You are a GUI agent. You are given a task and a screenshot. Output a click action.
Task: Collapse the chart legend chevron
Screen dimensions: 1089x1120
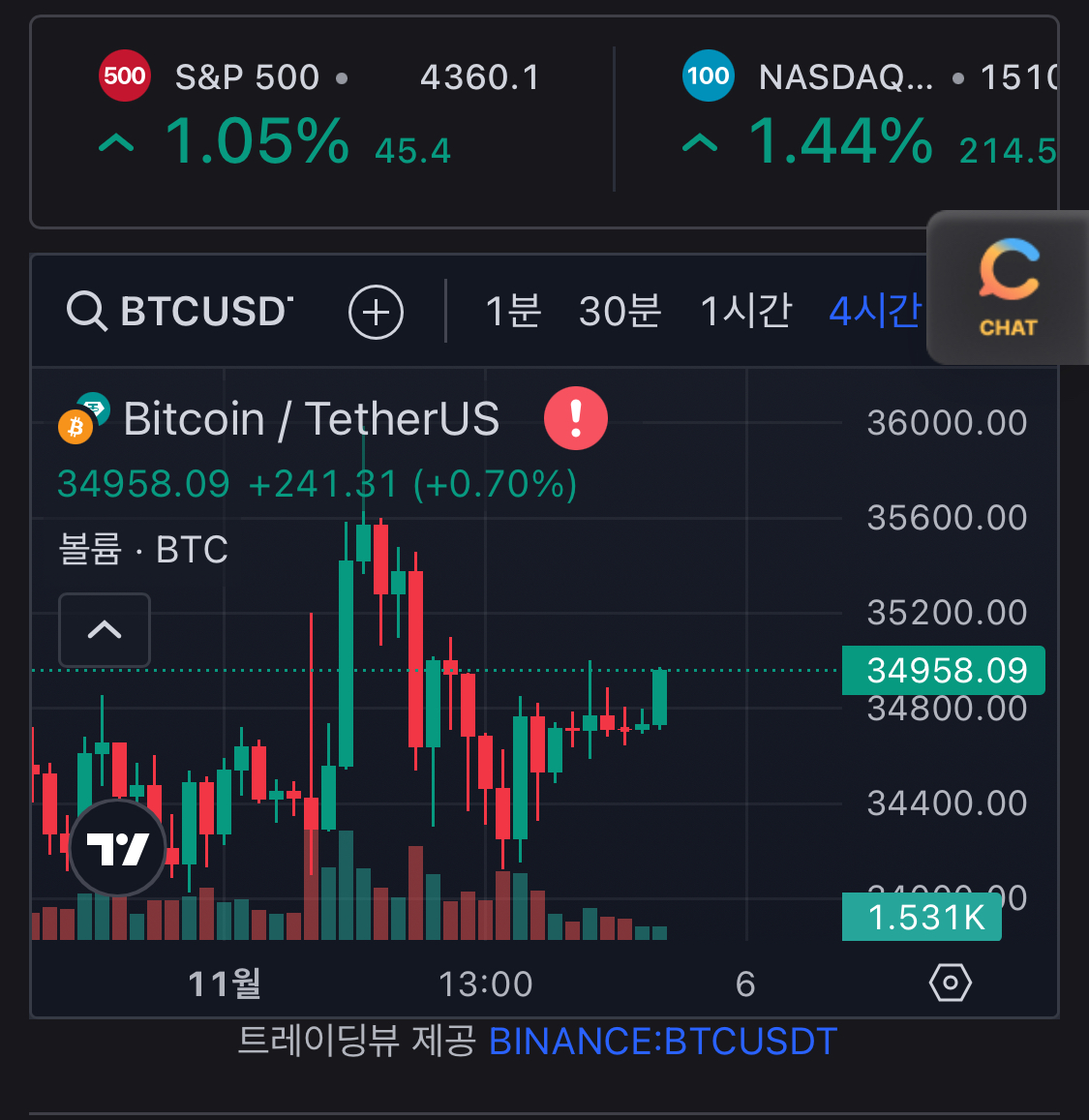coord(105,630)
